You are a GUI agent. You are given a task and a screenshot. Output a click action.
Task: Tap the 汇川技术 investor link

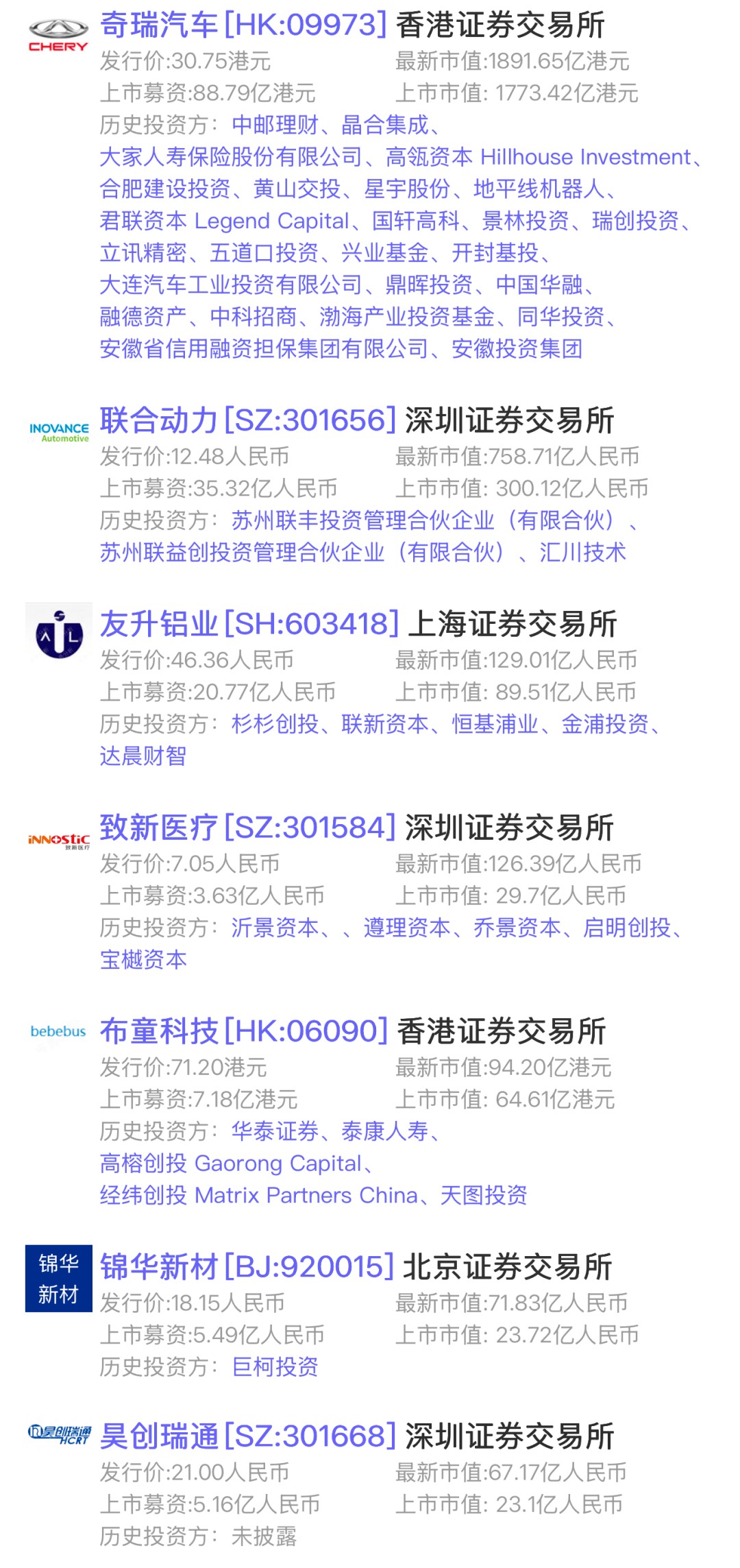[x=582, y=552]
